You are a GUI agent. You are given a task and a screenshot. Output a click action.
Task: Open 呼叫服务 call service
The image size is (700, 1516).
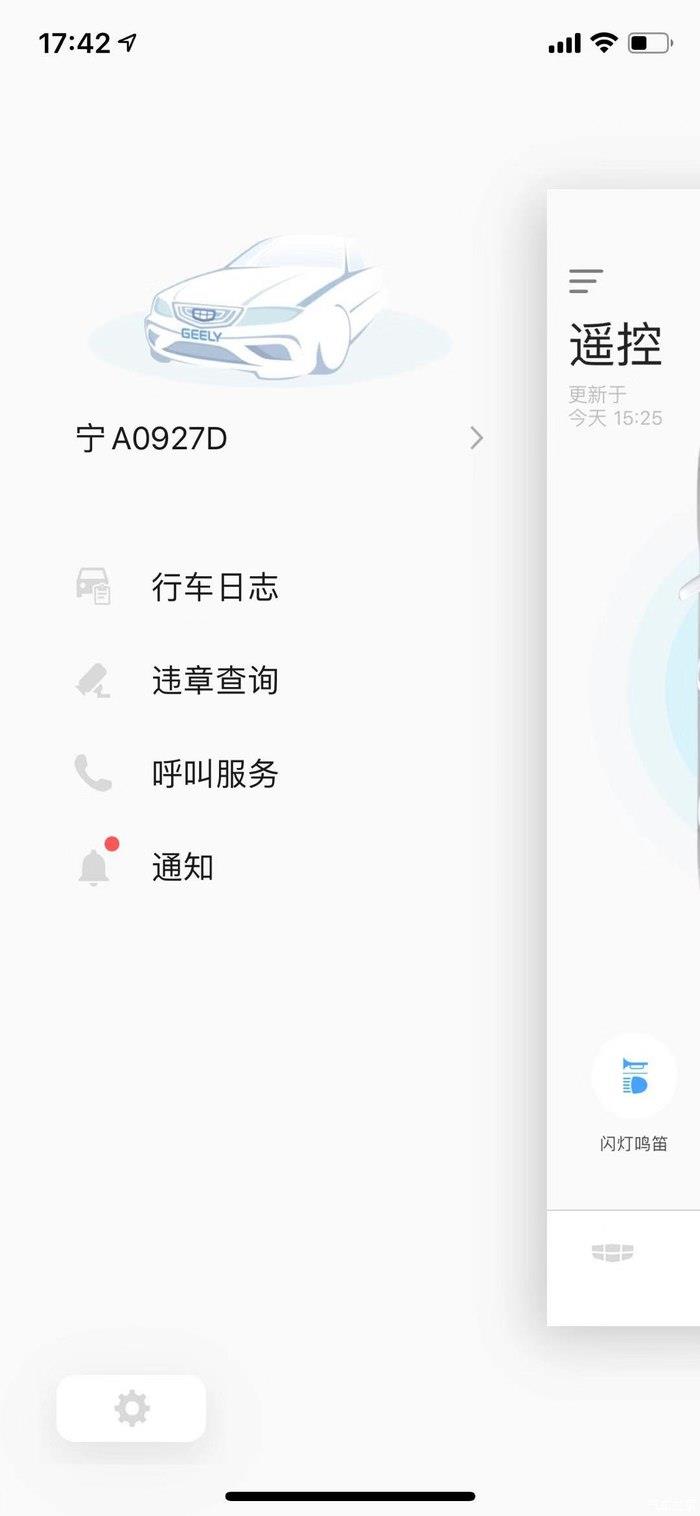(x=214, y=774)
